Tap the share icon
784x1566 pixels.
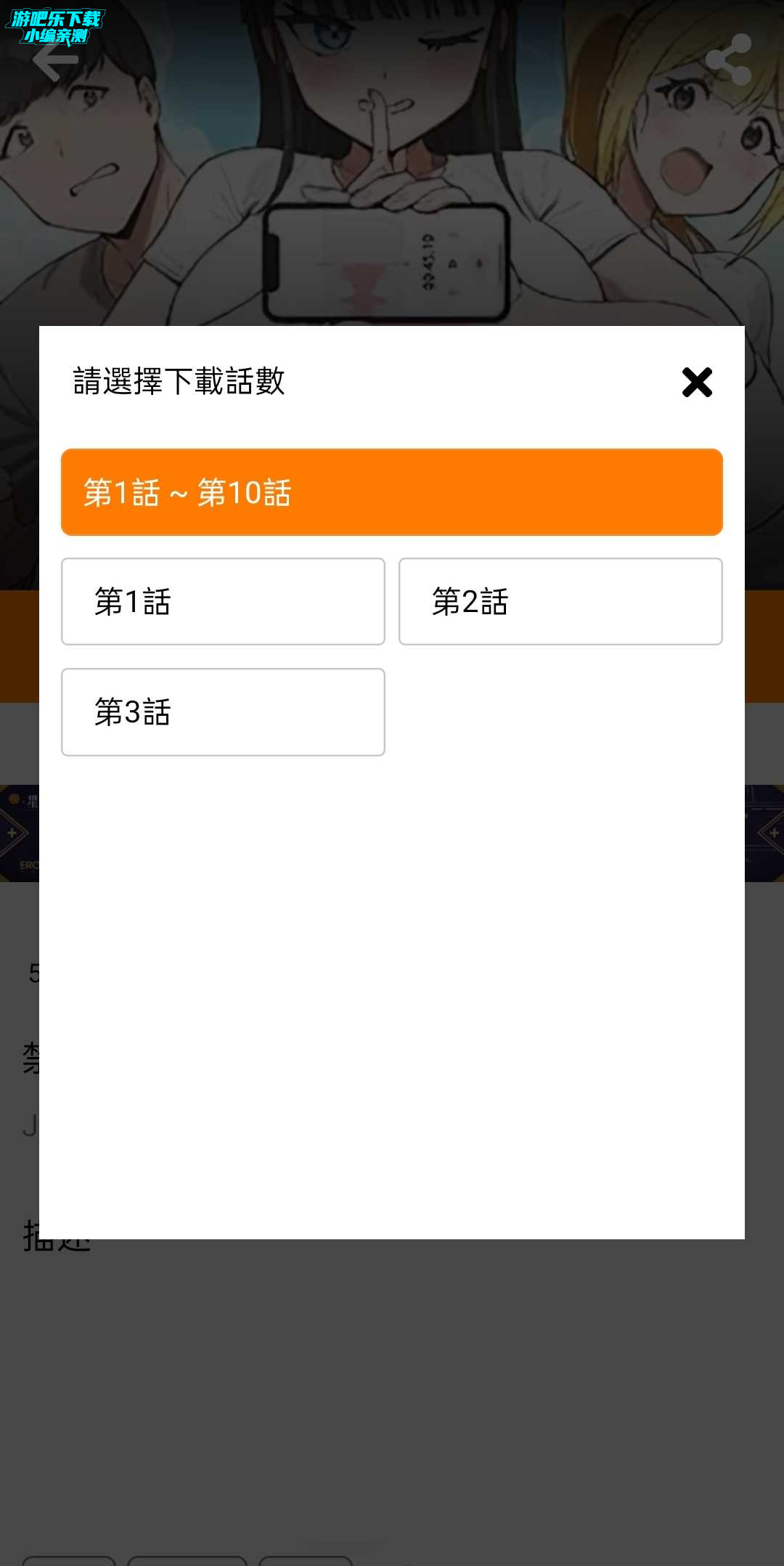click(x=728, y=60)
